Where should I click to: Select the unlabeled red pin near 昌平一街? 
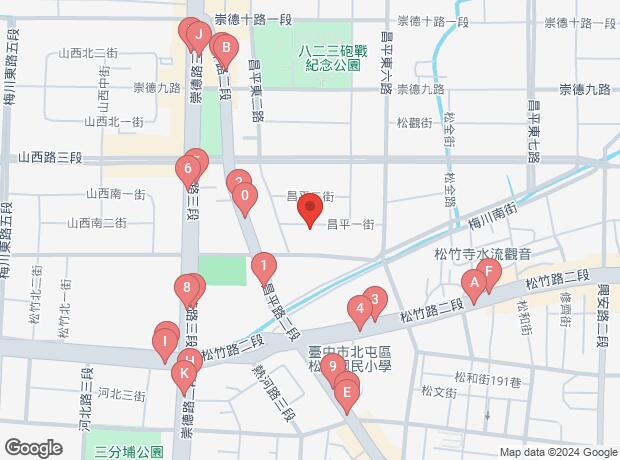pos(310,210)
